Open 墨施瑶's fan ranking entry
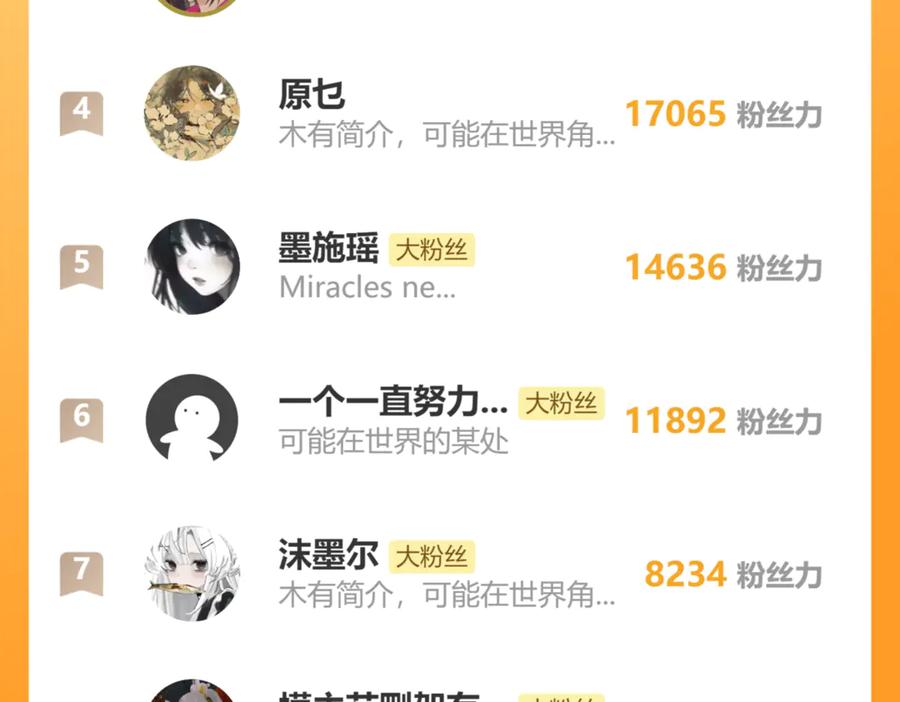This screenshot has width=900, height=702. [449, 267]
